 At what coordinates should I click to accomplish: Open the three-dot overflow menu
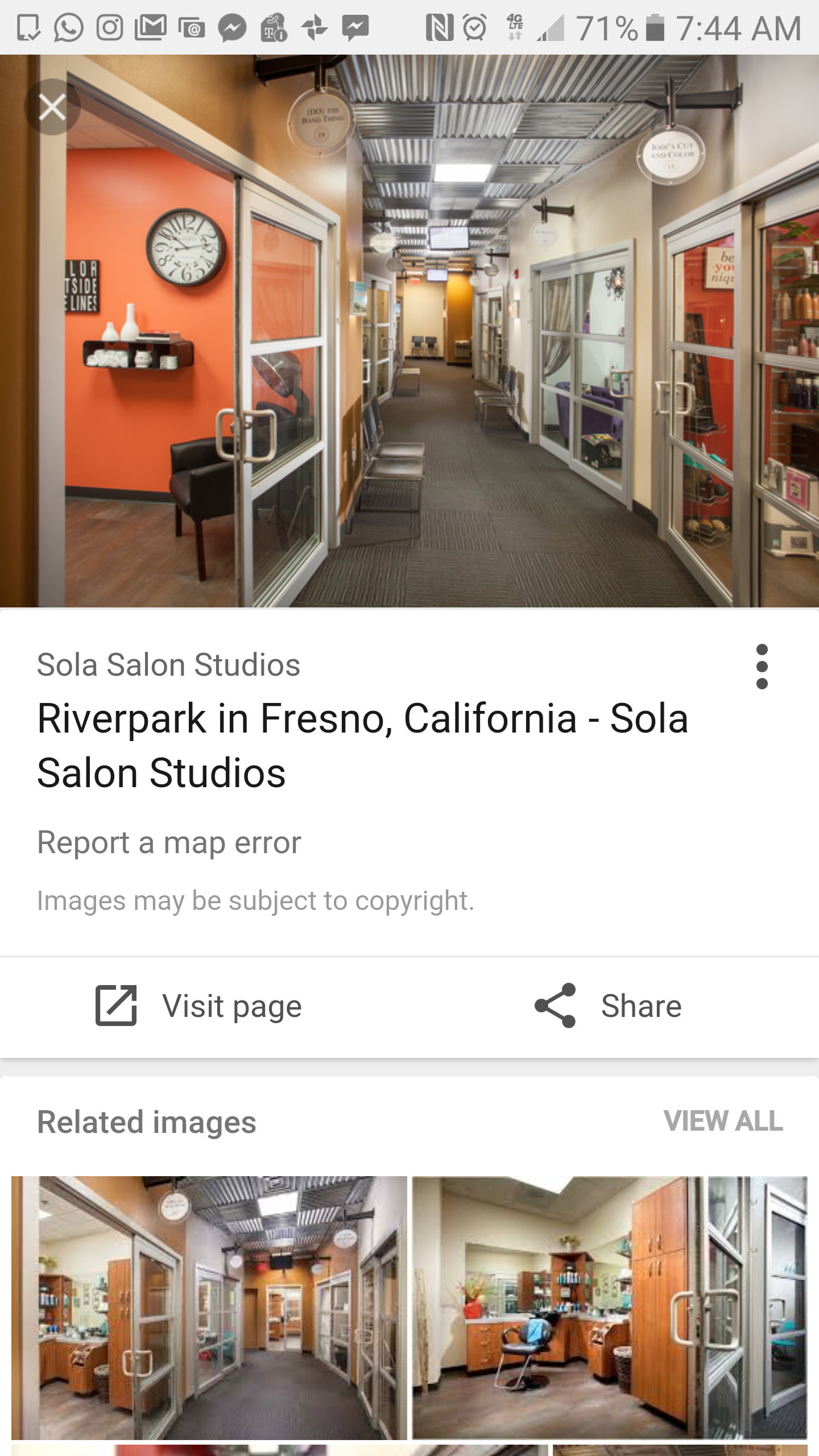coord(762,667)
